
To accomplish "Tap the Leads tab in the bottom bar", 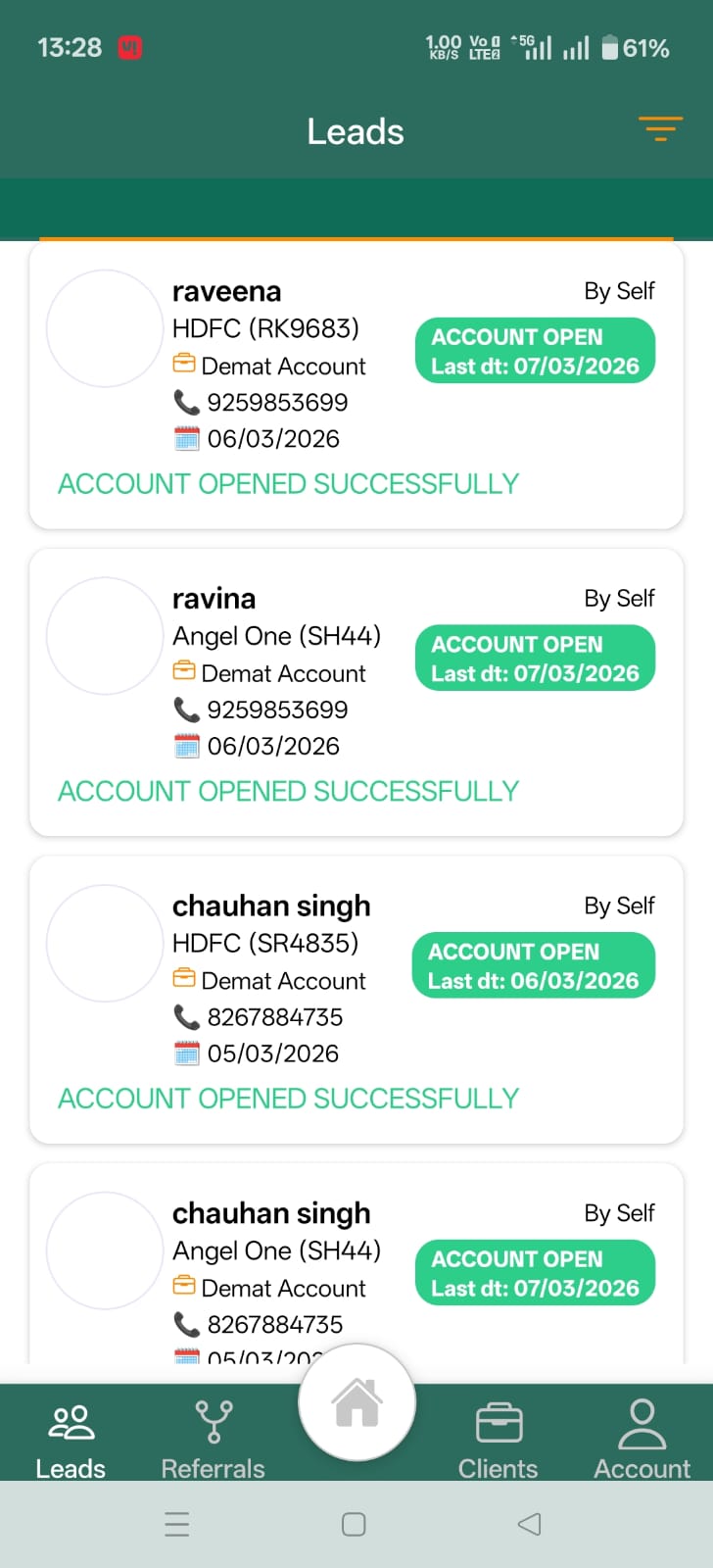I will pos(71,1438).
